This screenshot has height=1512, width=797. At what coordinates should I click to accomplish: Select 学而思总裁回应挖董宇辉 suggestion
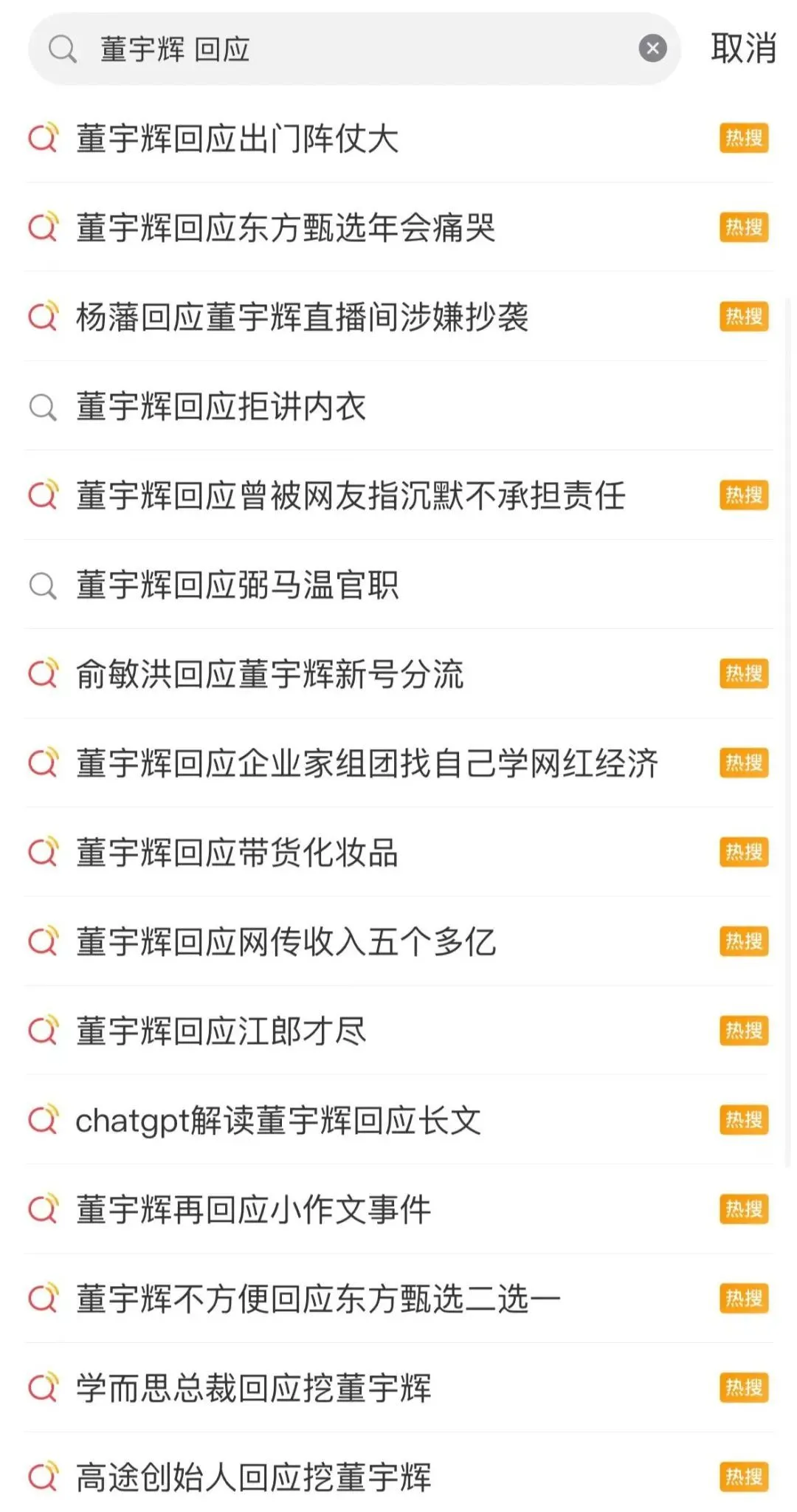click(254, 1389)
